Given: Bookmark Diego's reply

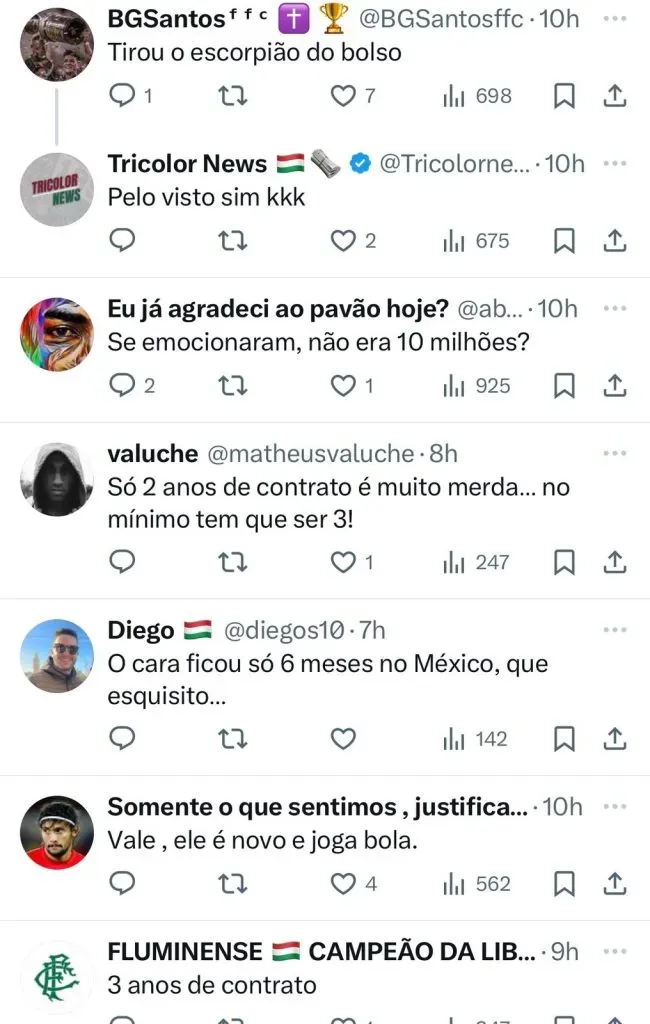Looking at the screenshot, I should click(564, 739).
